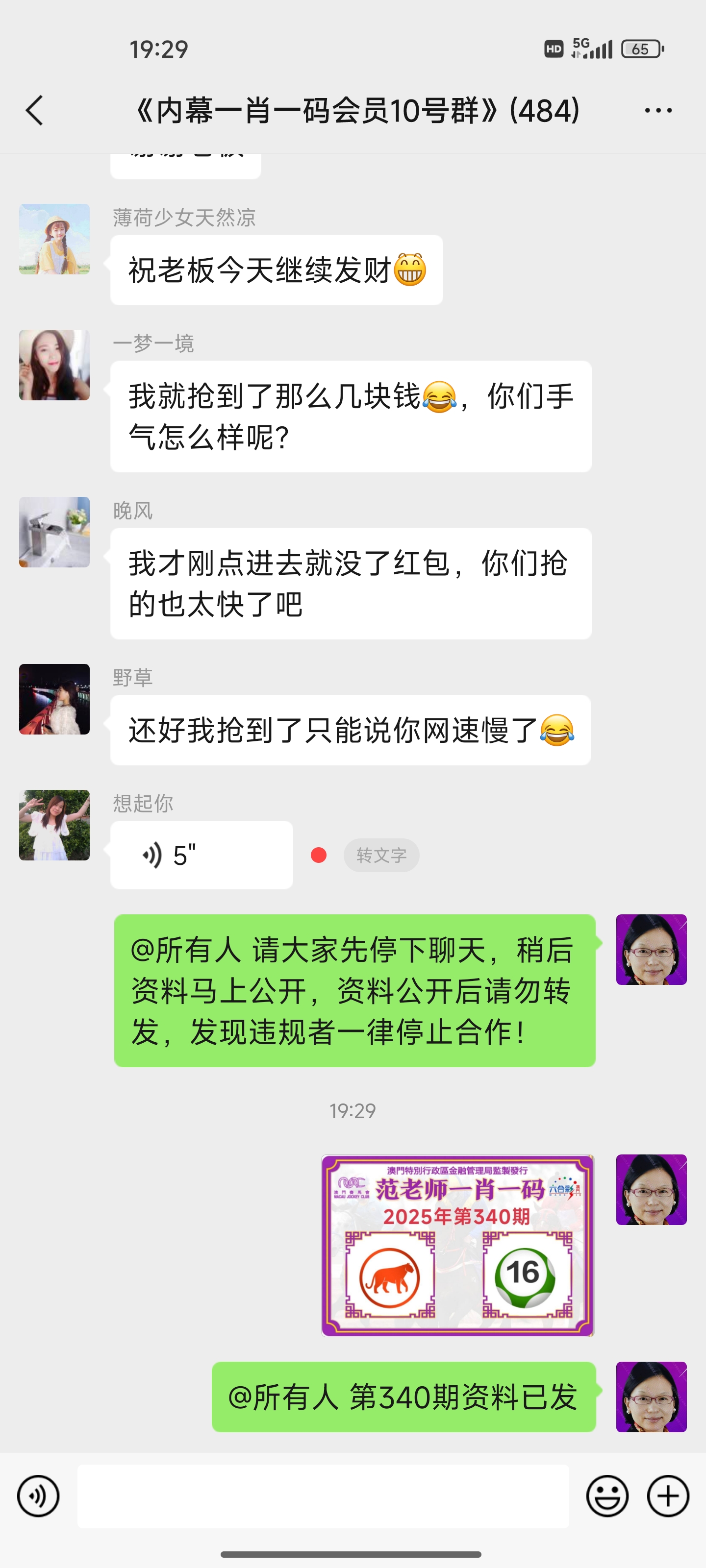This screenshot has height=1568, width=706.
Task: Open group chat options menu
Action: pyautogui.click(x=658, y=110)
